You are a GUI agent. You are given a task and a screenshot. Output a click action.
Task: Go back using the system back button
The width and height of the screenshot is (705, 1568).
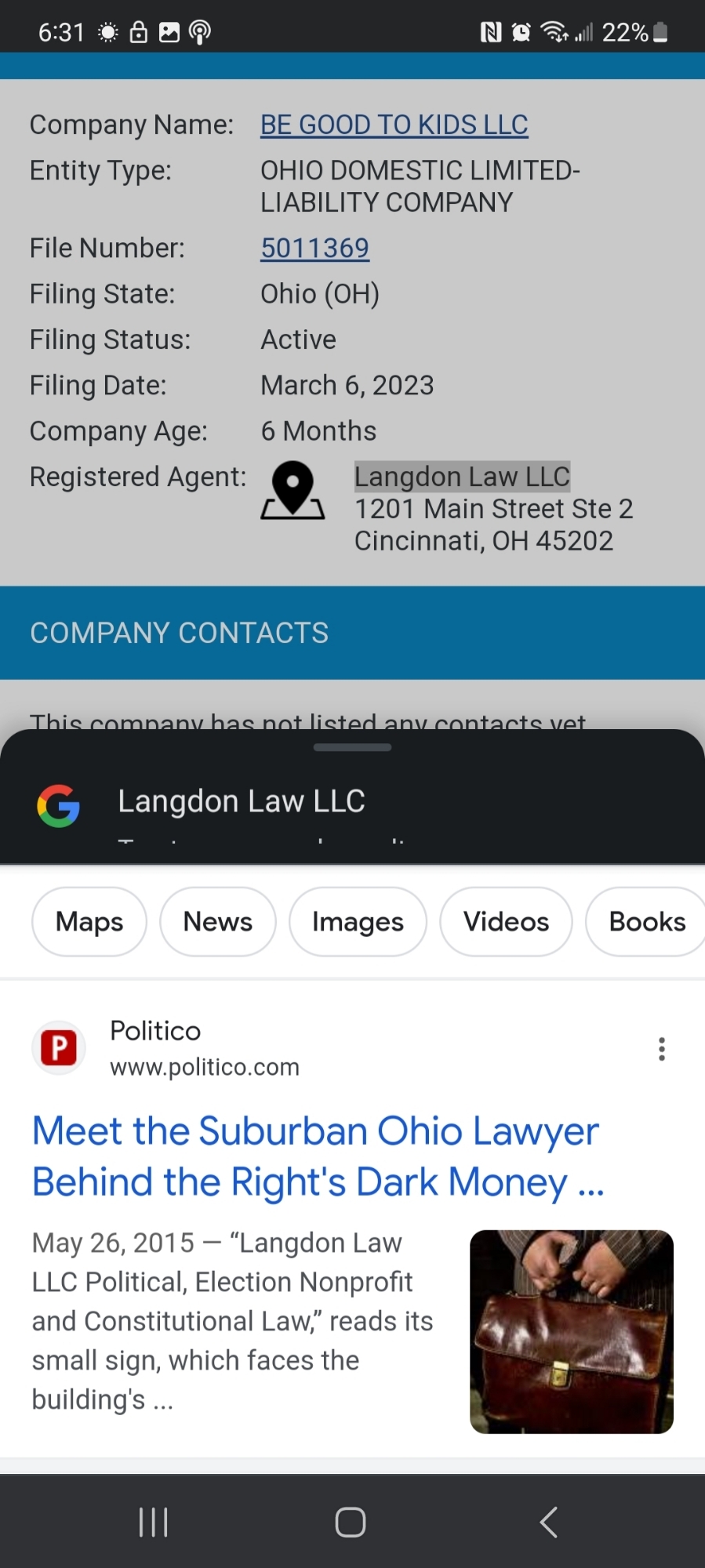click(549, 1523)
